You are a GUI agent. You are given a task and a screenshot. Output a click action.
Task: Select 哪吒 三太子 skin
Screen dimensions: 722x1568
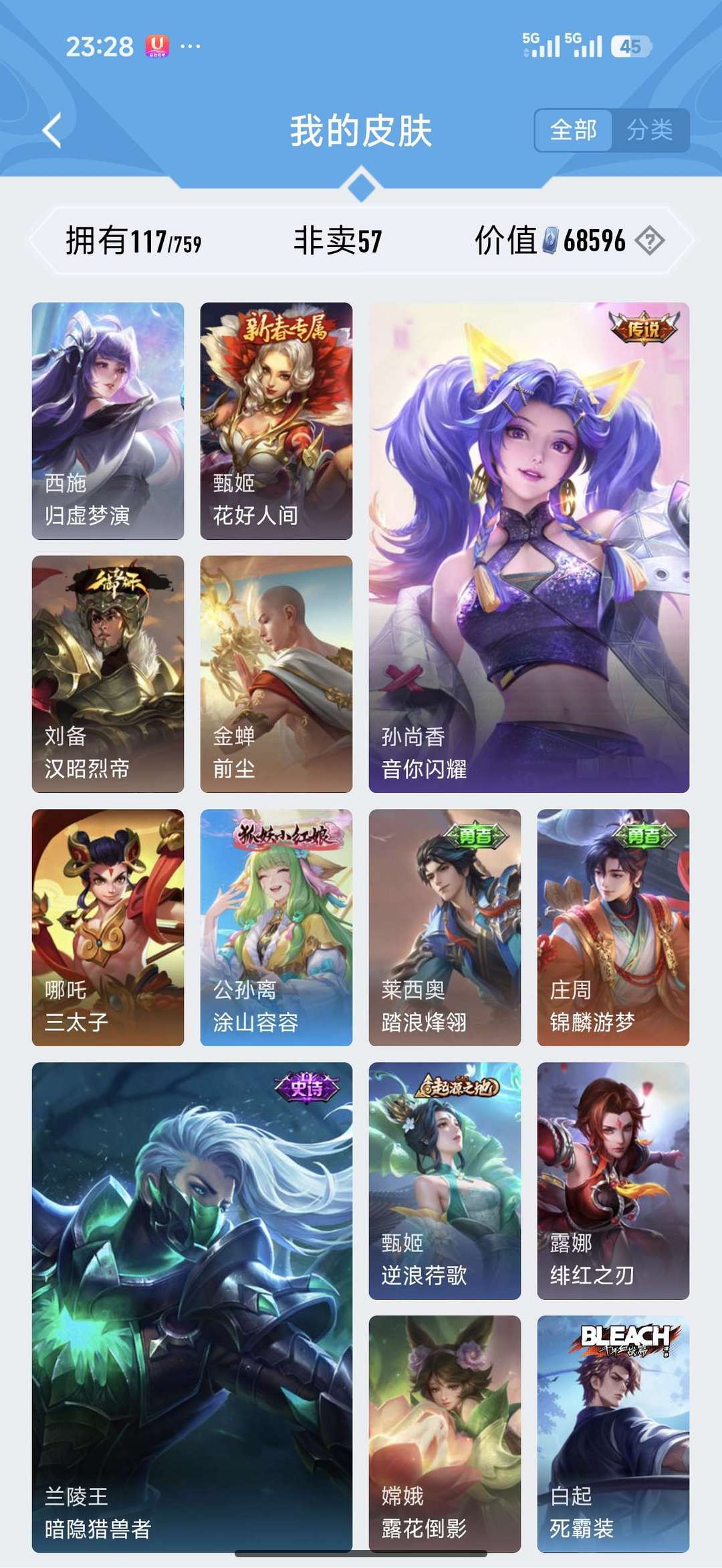(x=108, y=927)
